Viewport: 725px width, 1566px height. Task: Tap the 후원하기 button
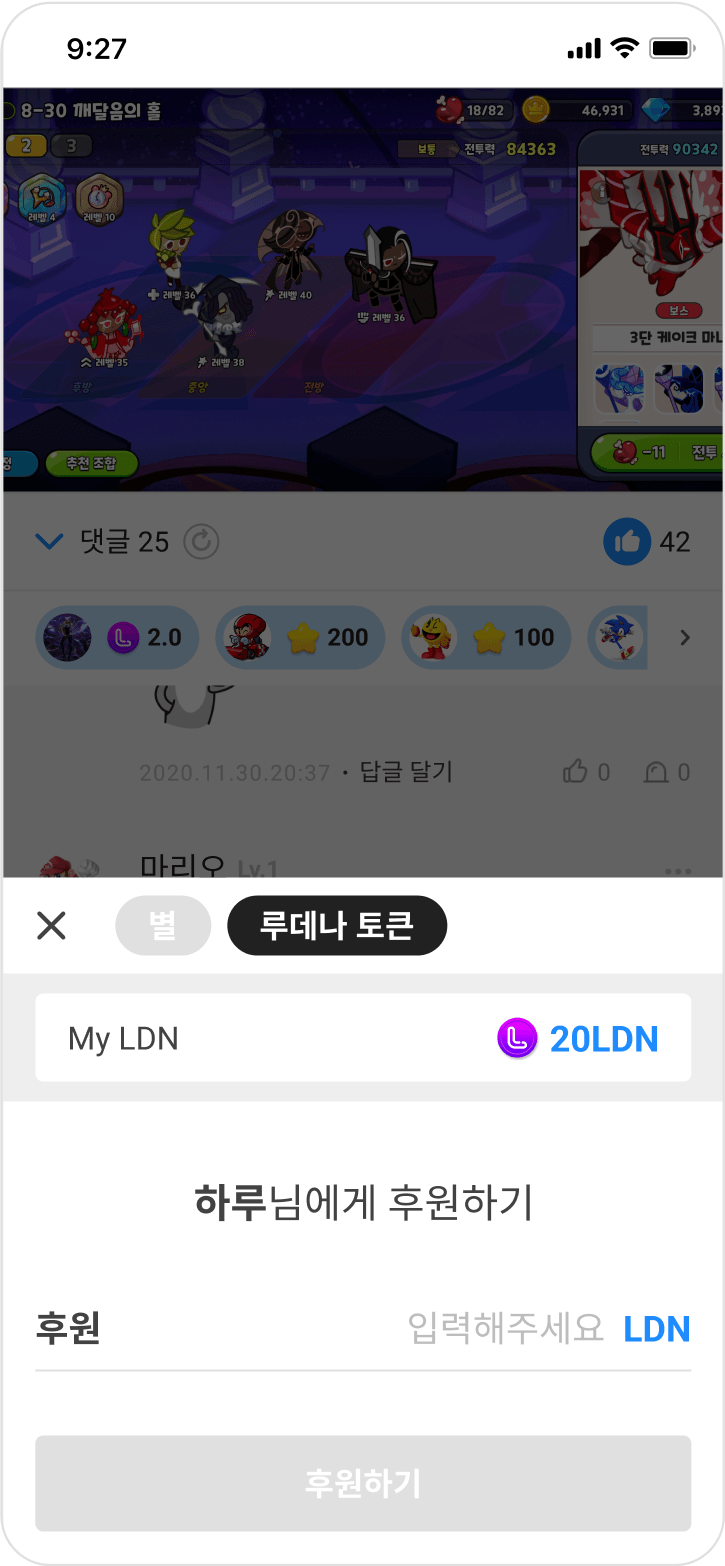(363, 1483)
